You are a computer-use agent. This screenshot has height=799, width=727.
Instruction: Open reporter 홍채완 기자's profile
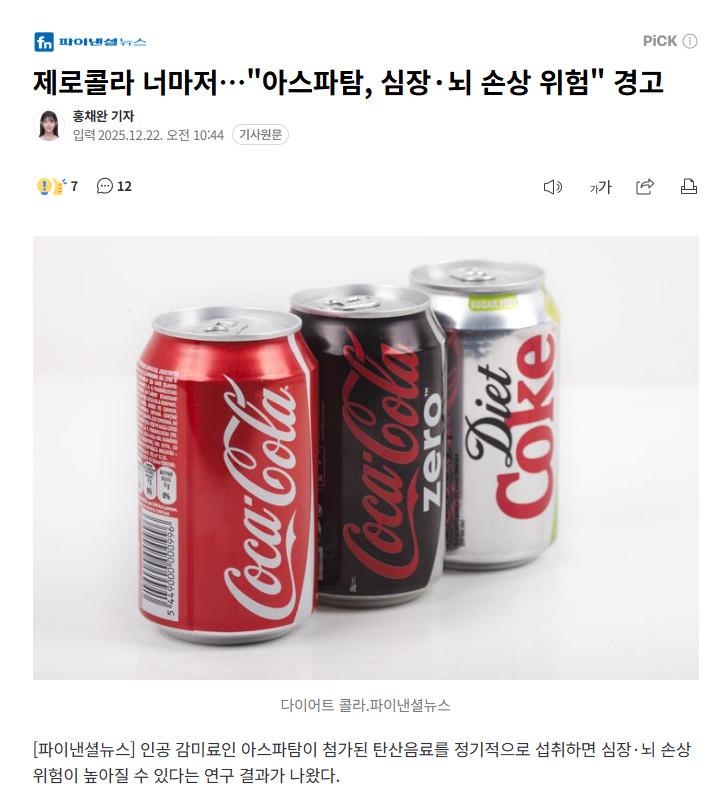coord(103,116)
